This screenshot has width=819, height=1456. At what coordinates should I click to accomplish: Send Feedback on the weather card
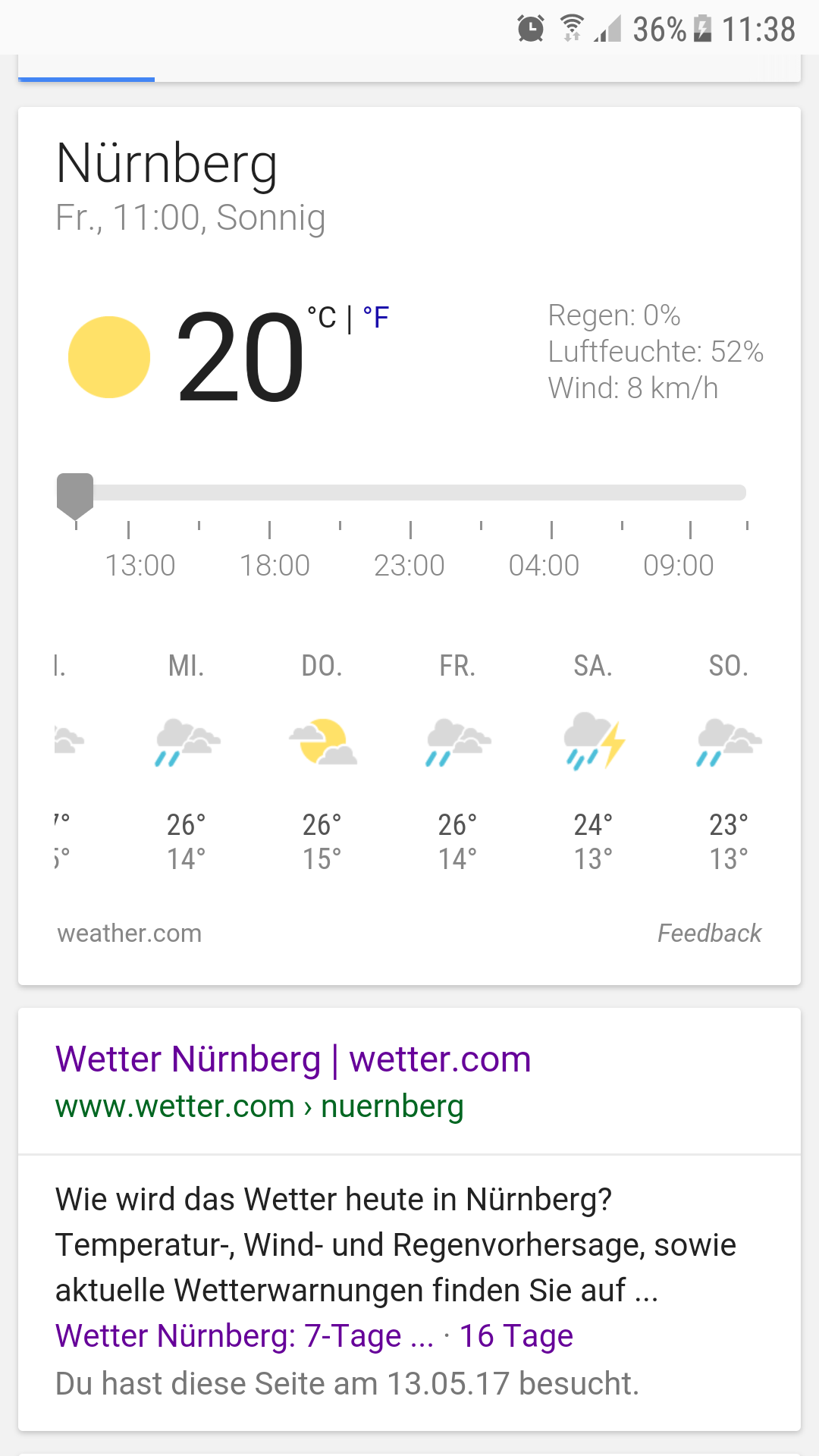tap(709, 933)
